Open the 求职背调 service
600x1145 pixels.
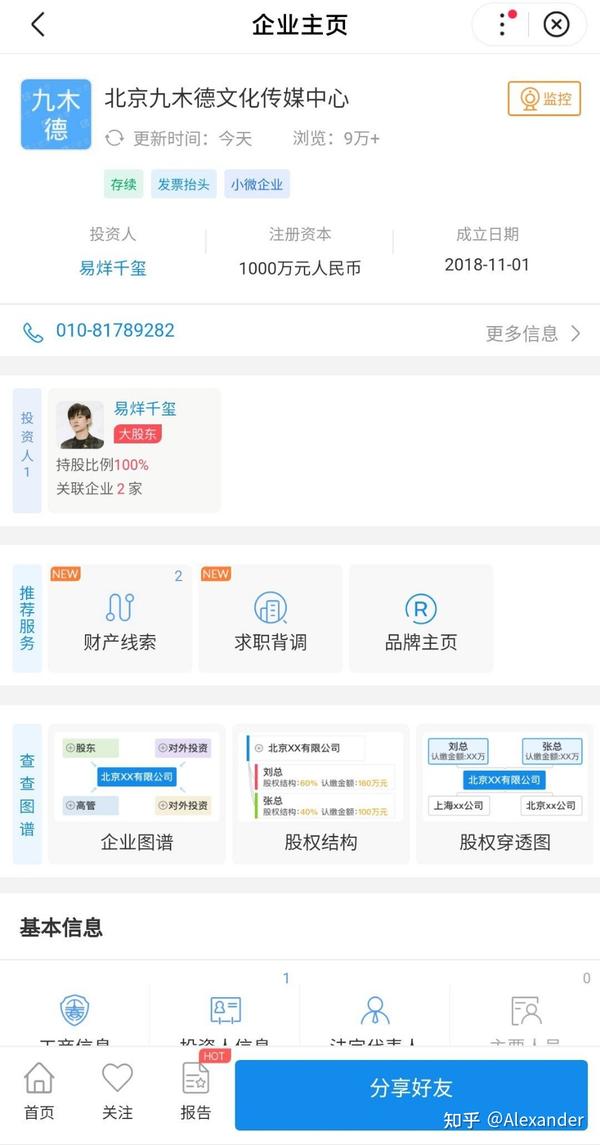point(270,619)
